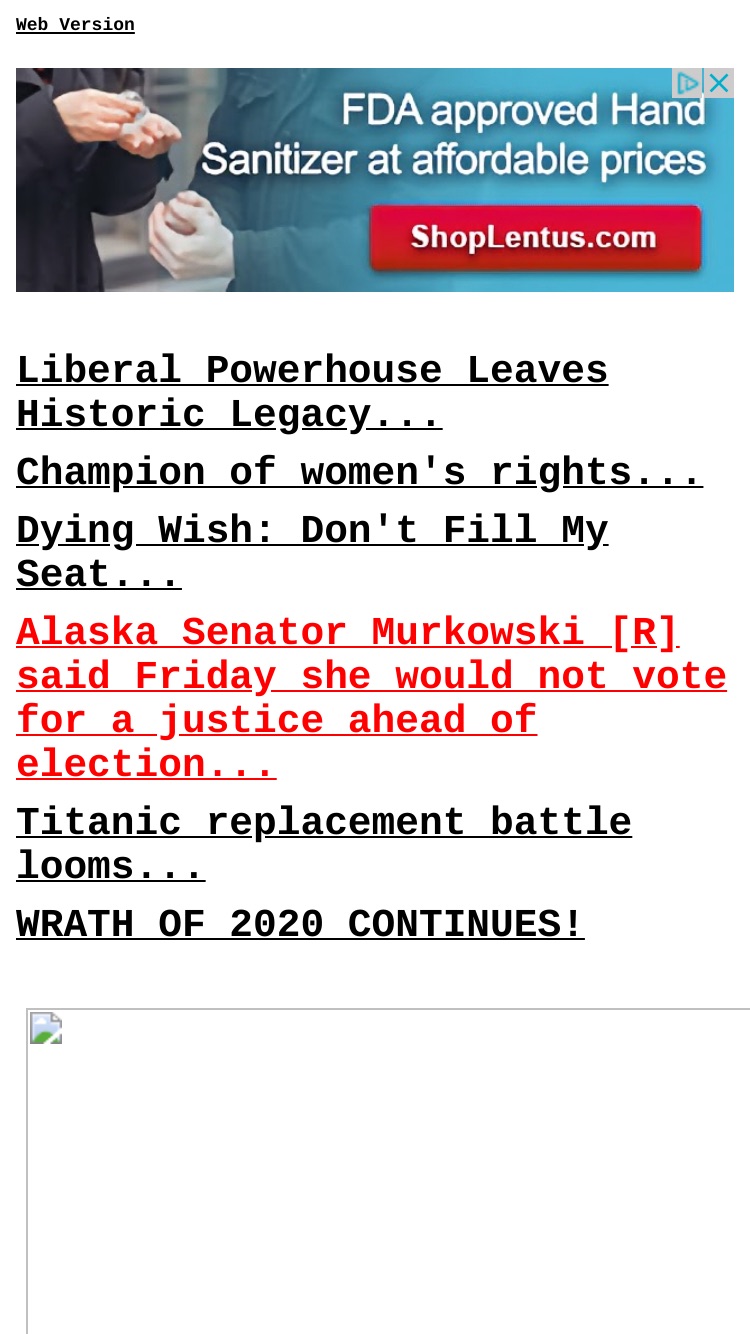Open Dying Wish: Don't Fill My Seat

click(x=312, y=553)
